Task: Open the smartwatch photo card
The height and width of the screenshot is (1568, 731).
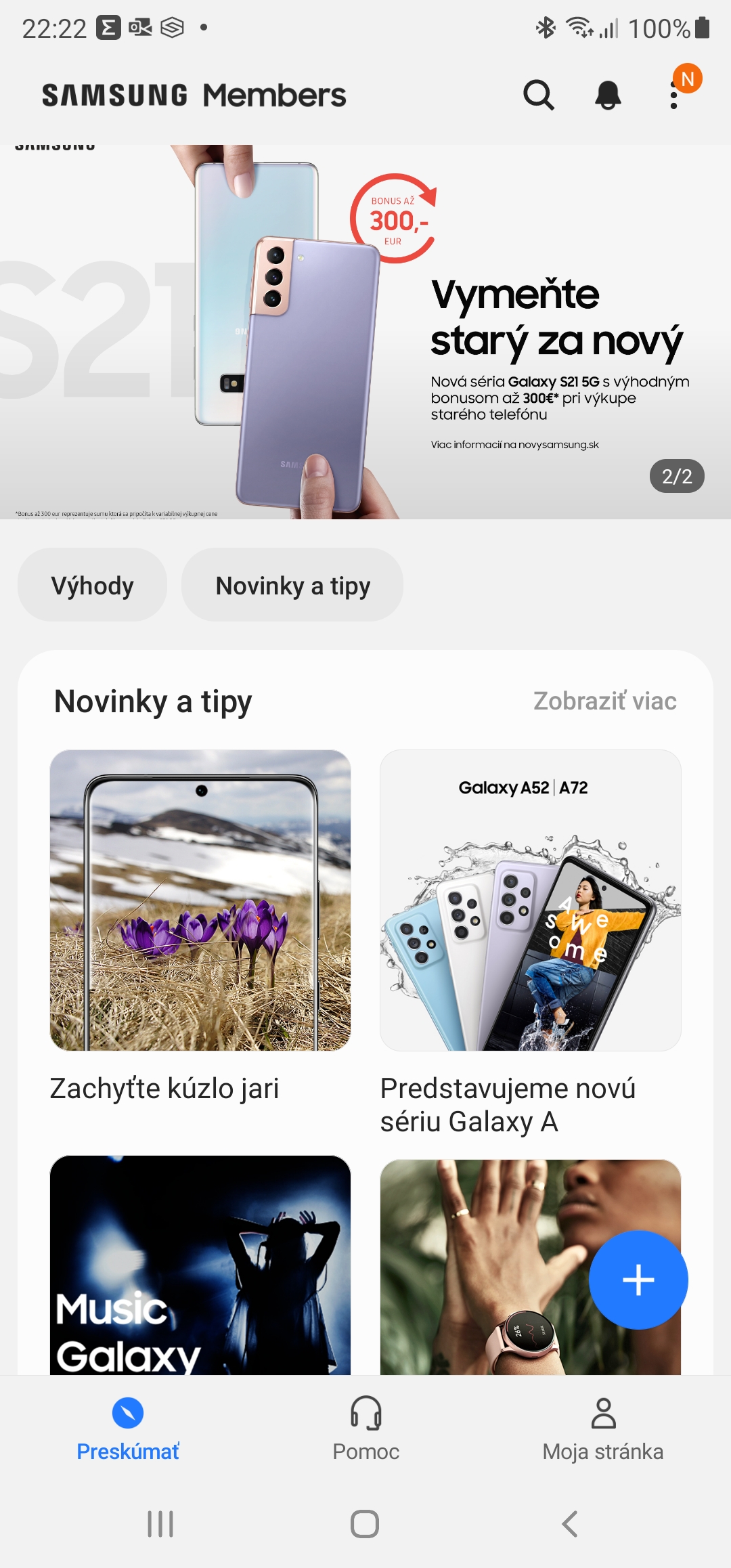Action: point(487,1265)
